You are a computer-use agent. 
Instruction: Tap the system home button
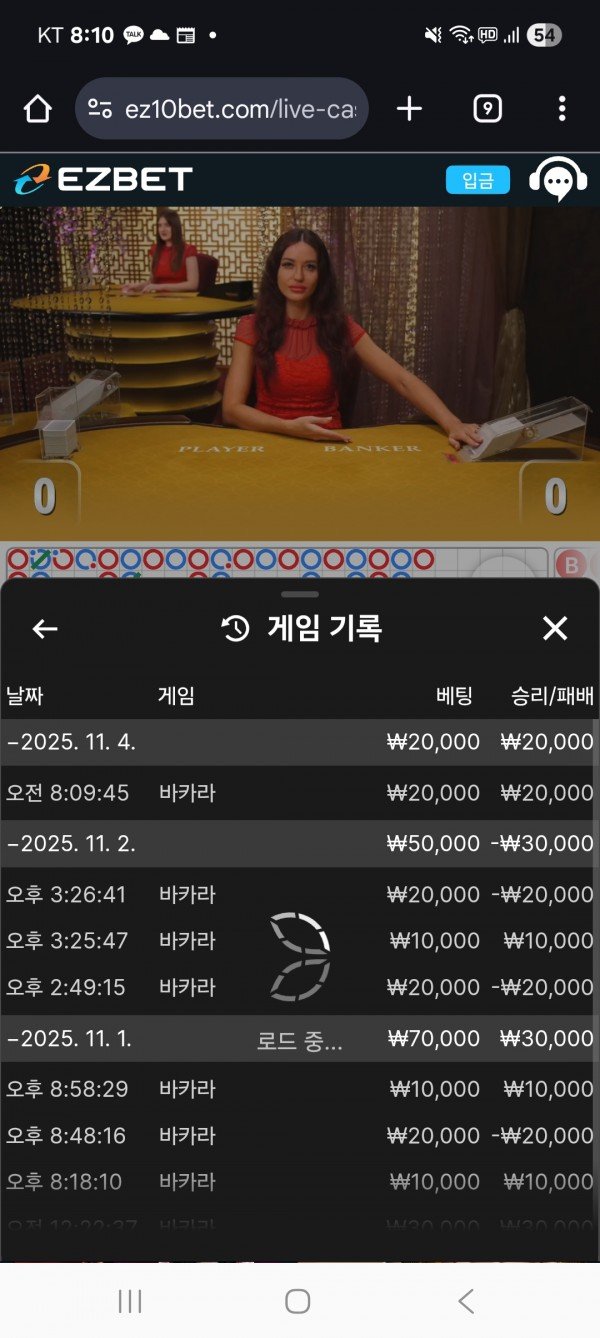point(298,1301)
